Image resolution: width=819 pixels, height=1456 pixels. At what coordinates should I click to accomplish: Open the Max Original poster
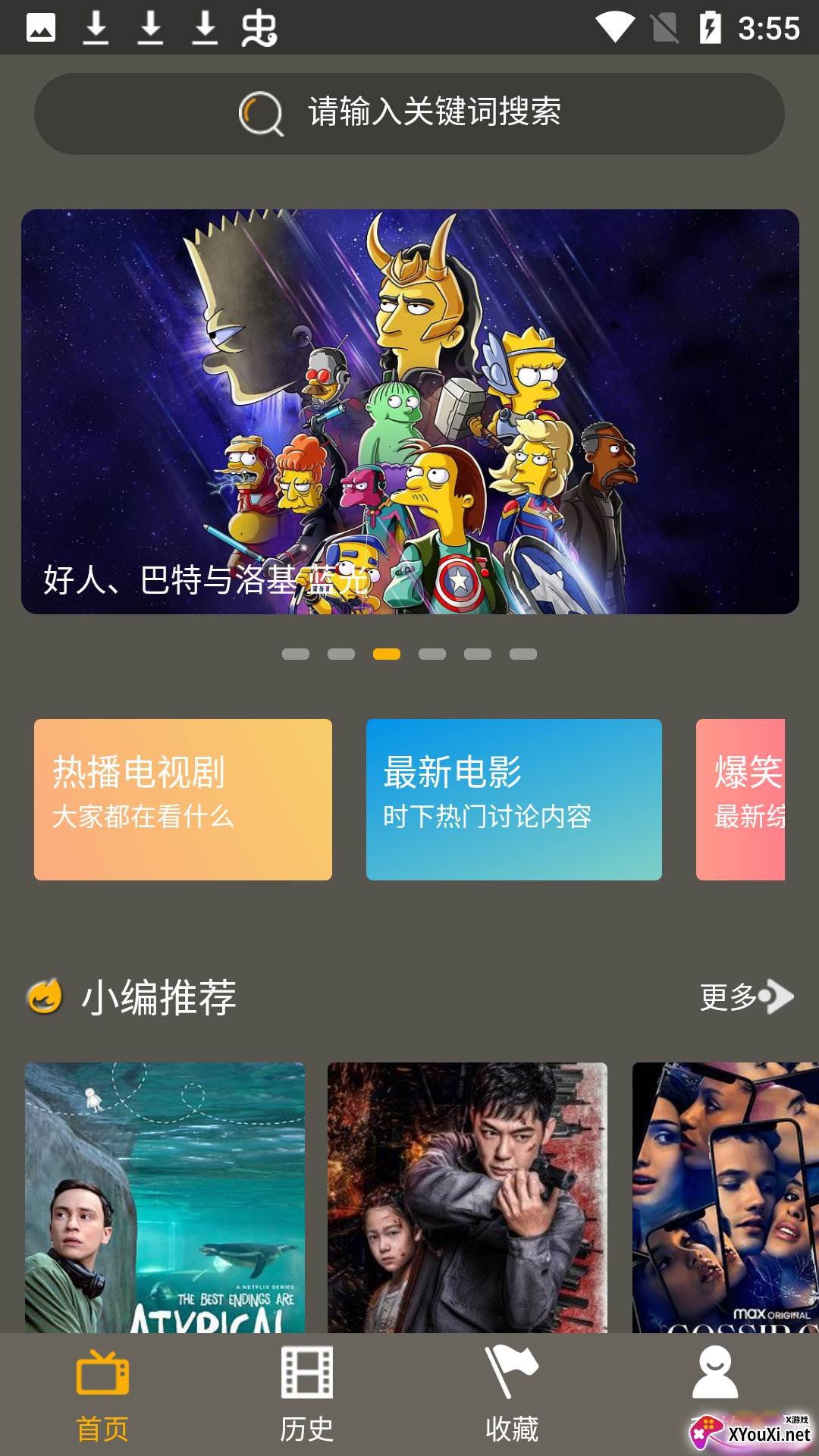pyautogui.click(x=725, y=1197)
